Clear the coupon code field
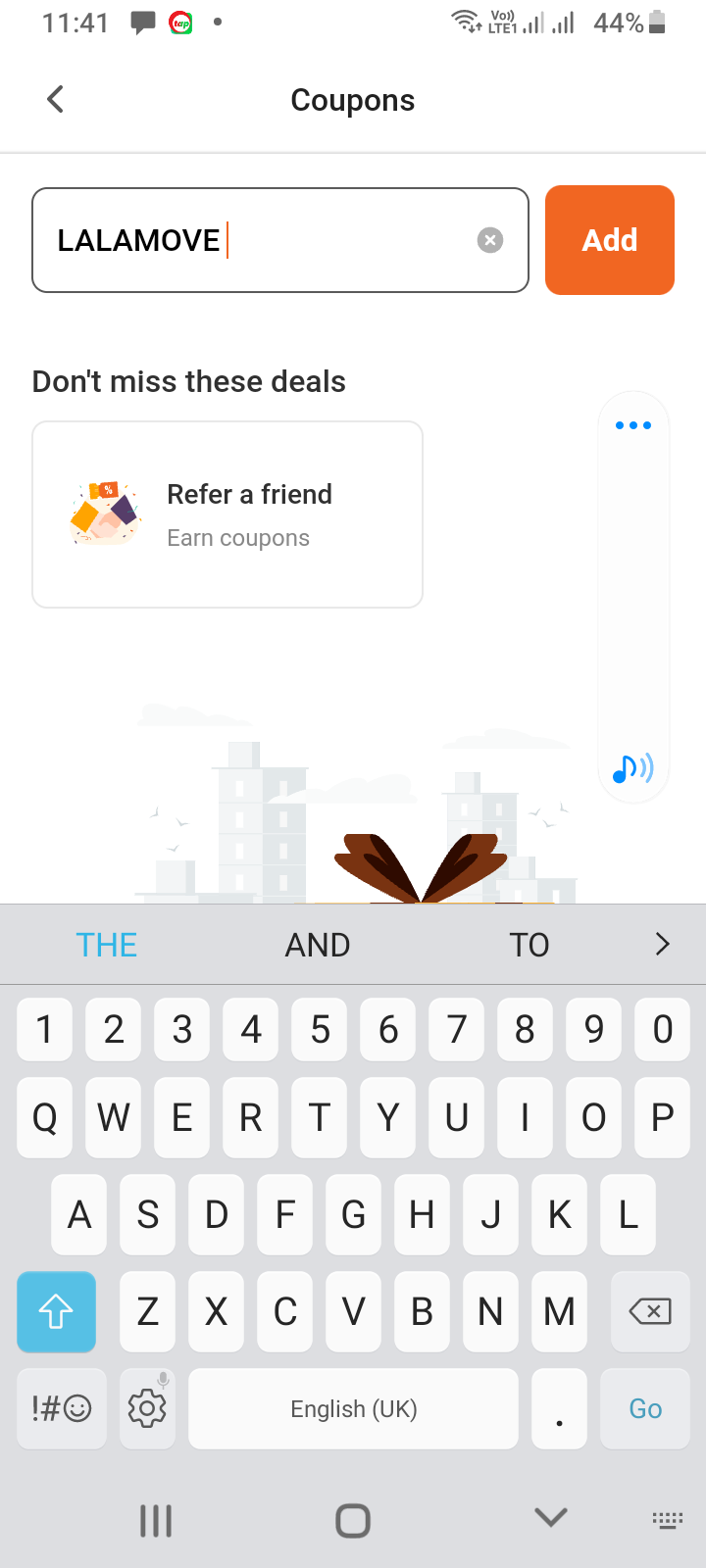This screenshot has width=706, height=1568. click(x=490, y=240)
